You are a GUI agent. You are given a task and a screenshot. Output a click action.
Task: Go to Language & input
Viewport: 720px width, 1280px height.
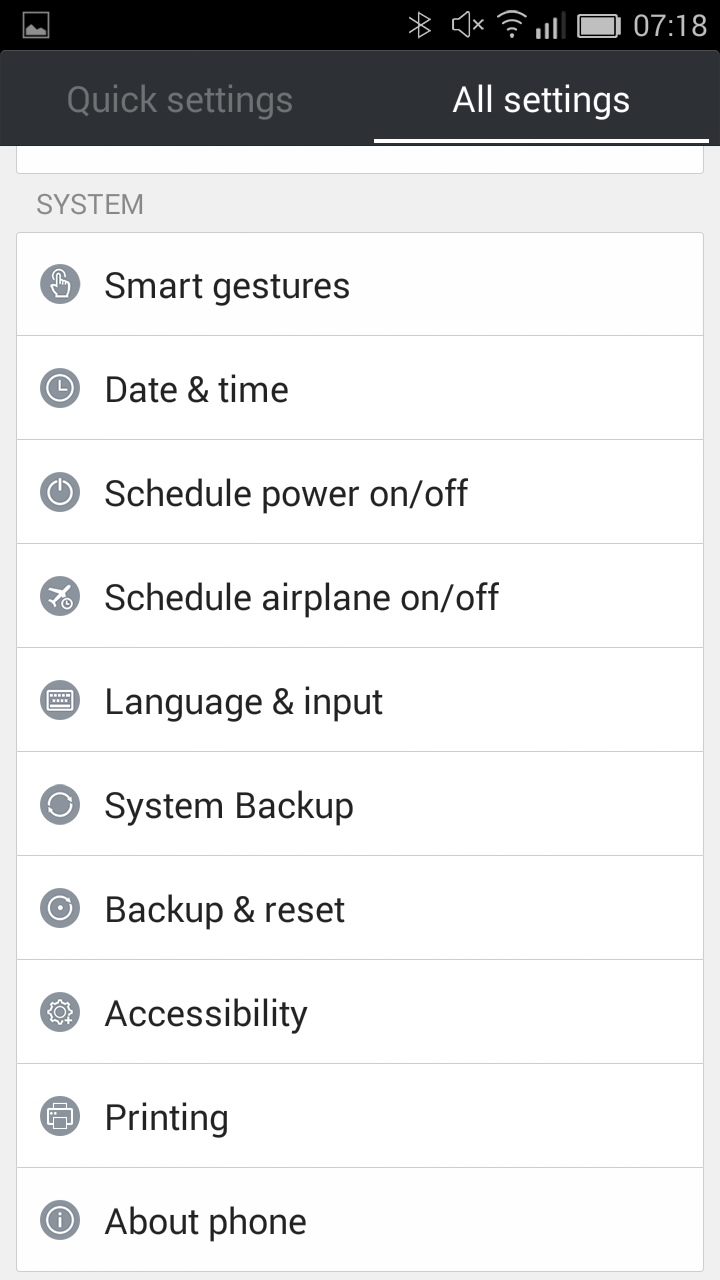(x=360, y=700)
